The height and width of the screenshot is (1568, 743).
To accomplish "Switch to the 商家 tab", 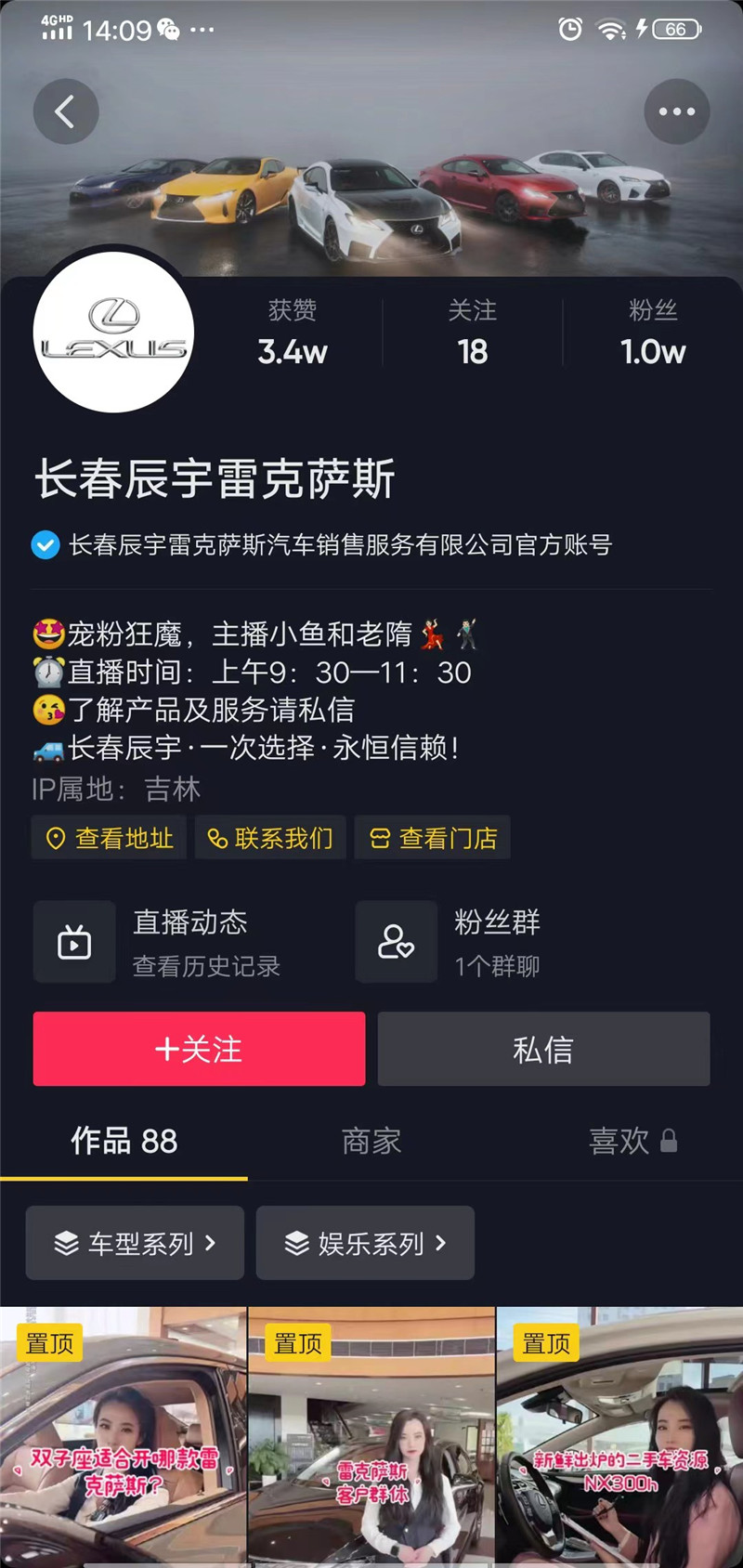I will coord(371,1141).
